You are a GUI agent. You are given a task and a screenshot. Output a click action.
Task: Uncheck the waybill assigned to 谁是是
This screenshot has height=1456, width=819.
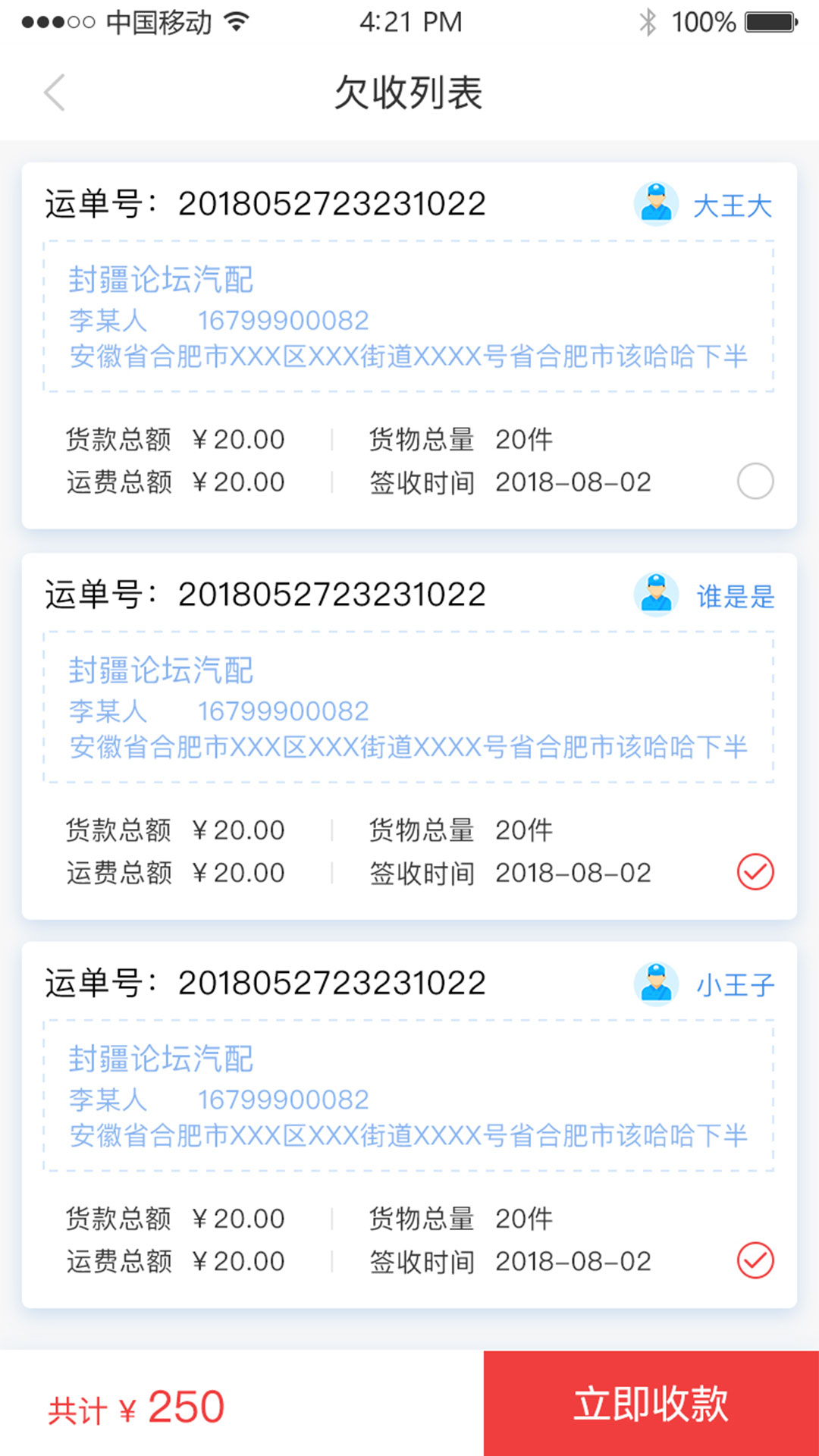point(755,872)
